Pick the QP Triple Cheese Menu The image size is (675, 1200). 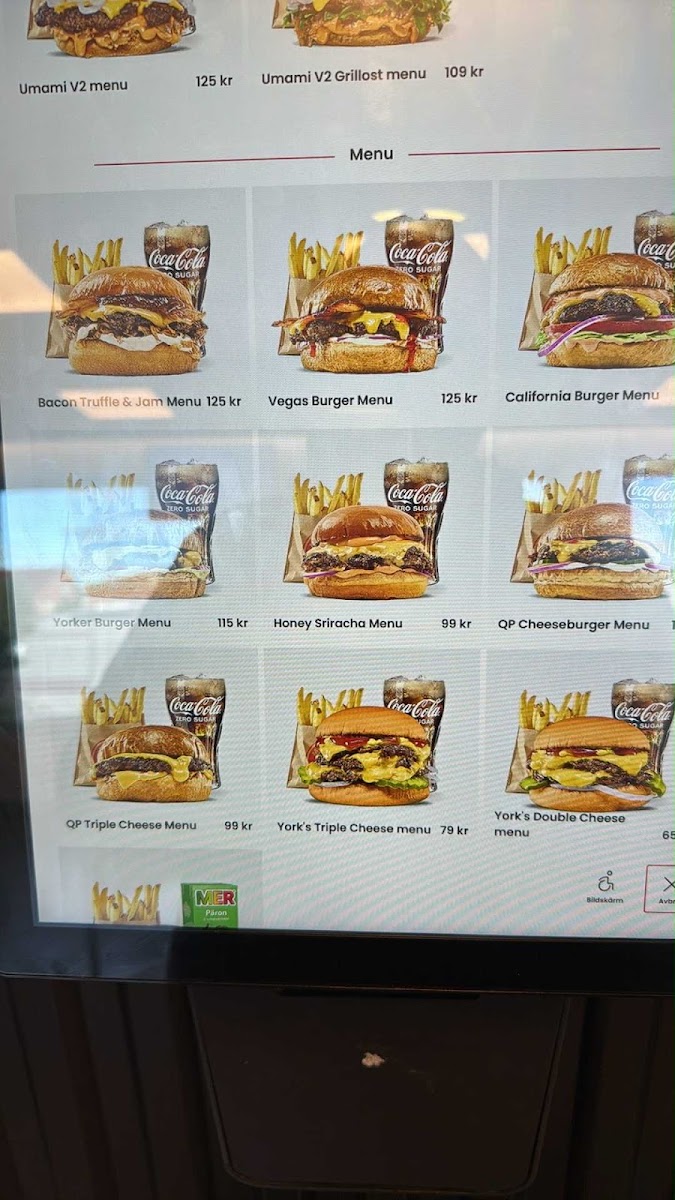pyautogui.click(x=142, y=745)
